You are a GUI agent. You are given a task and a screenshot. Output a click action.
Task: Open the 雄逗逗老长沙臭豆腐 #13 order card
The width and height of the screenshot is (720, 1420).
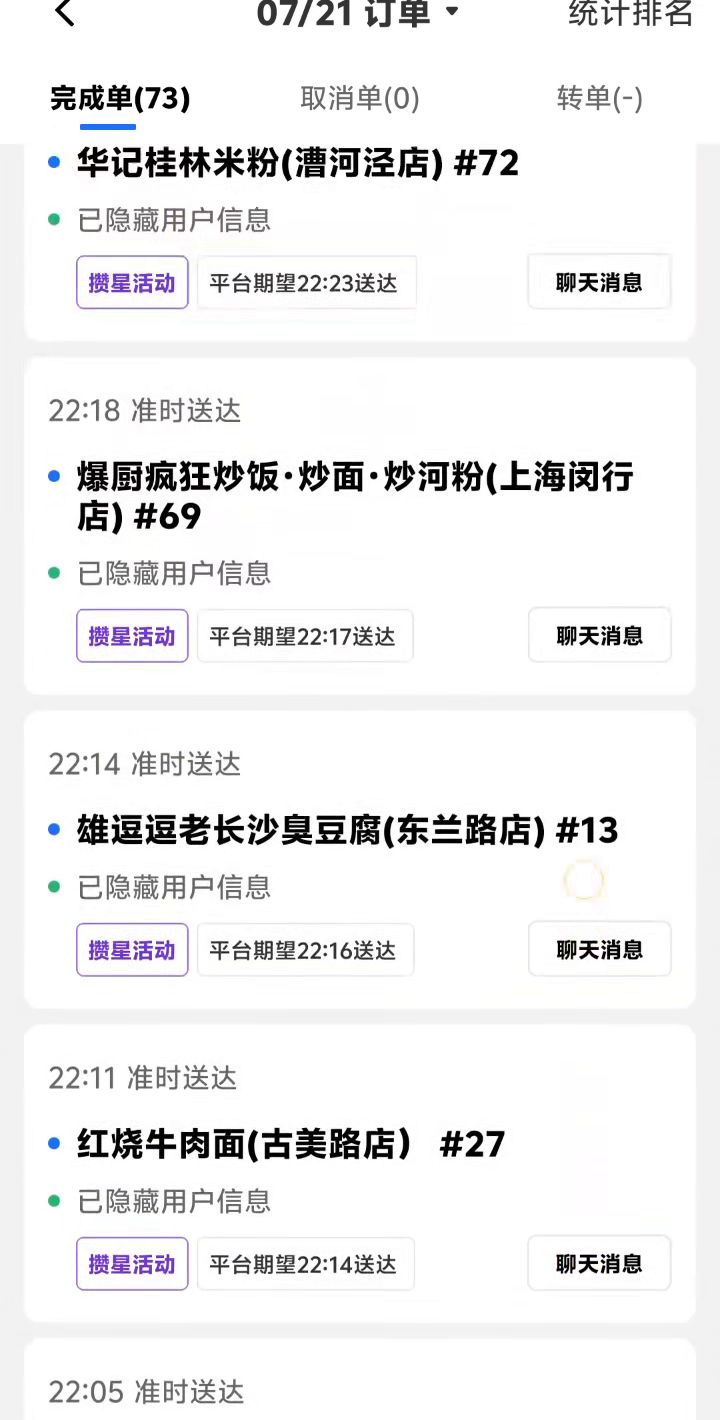pos(347,830)
